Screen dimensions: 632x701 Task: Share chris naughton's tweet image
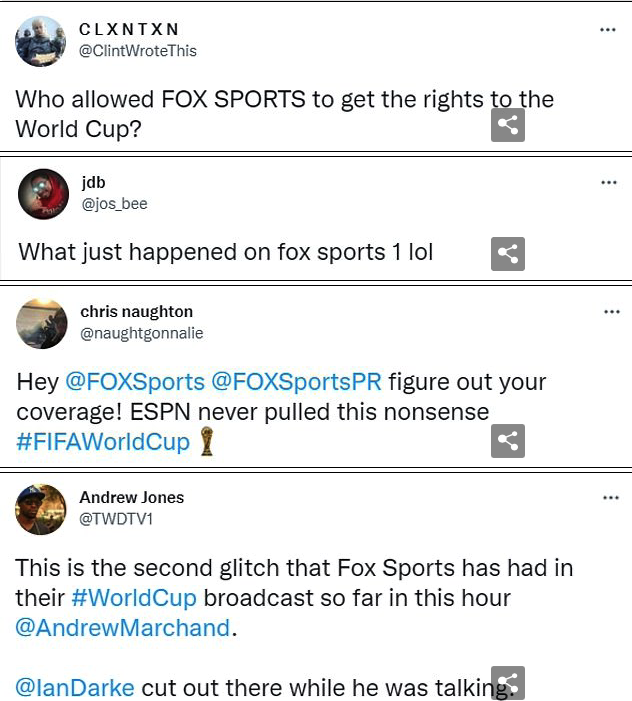pyautogui.click(x=508, y=440)
